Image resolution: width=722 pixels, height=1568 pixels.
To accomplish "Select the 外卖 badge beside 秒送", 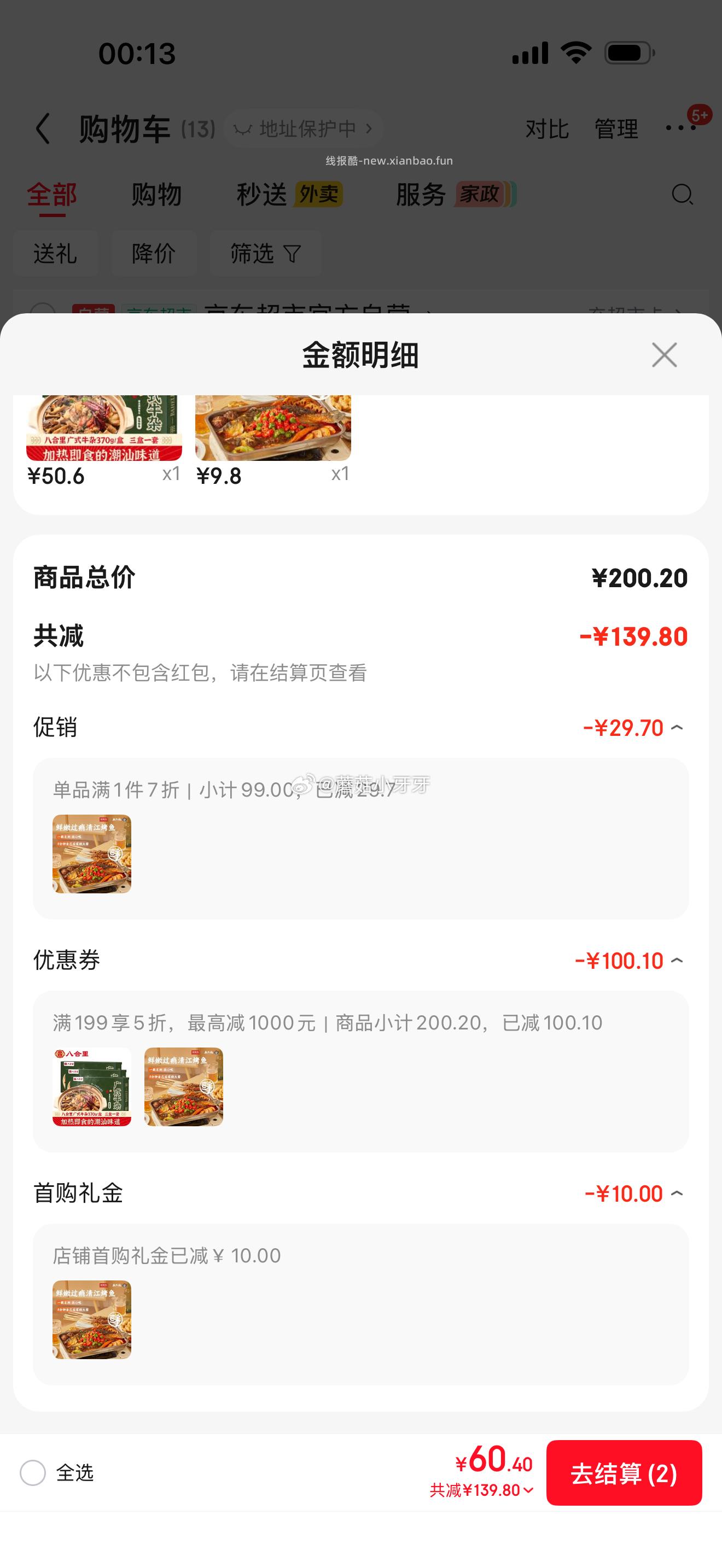I will pos(318,195).
